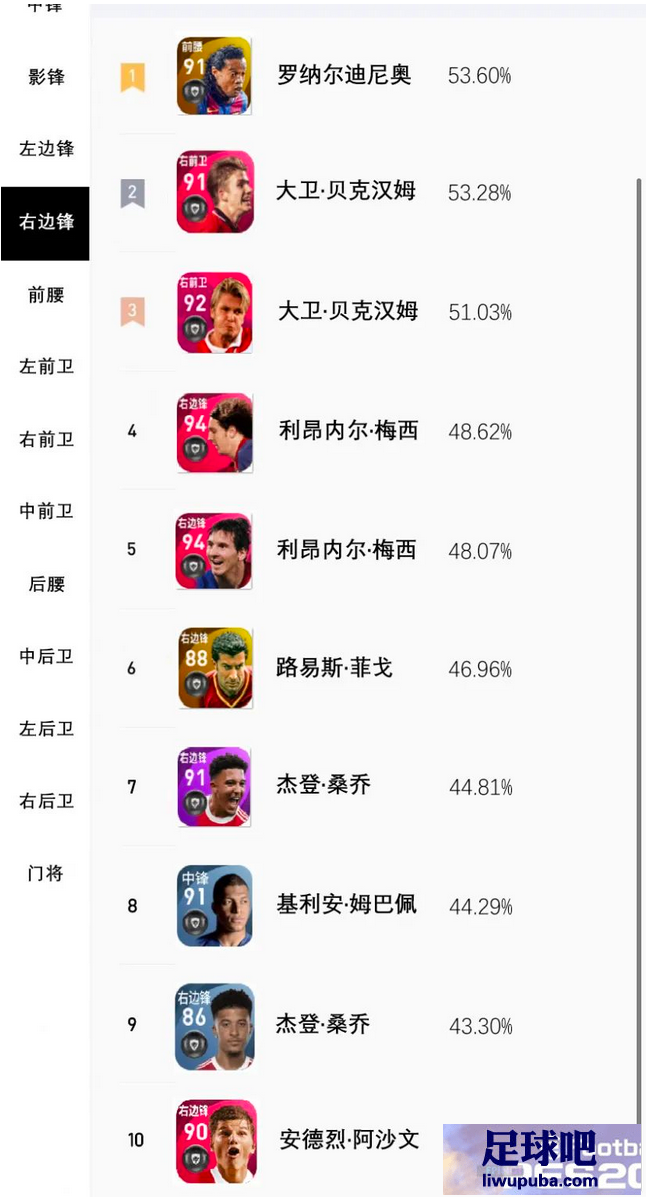Choose the 中前卫 tab
The height and width of the screenshot is (1200, 646).
coord(46,511)
